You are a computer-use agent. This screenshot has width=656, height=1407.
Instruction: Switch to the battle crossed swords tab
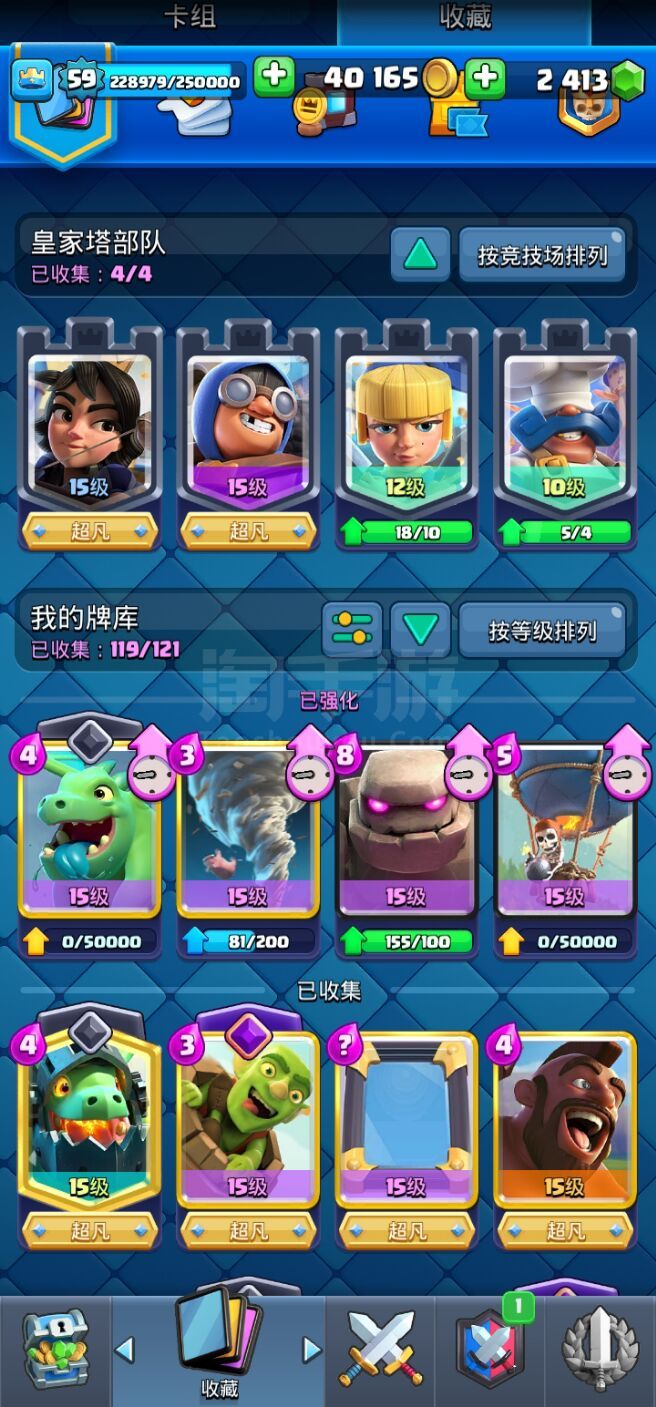click(x=381, y=1350)
